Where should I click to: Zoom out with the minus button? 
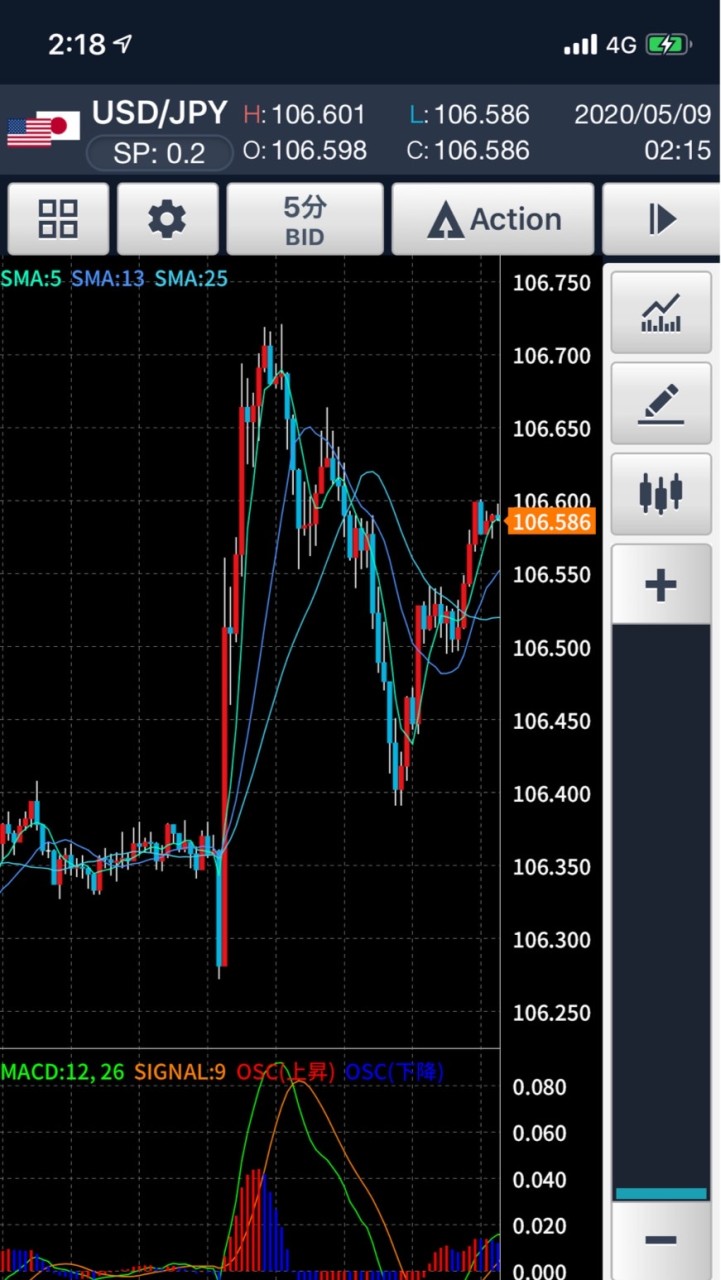[x=661, y=1241]
